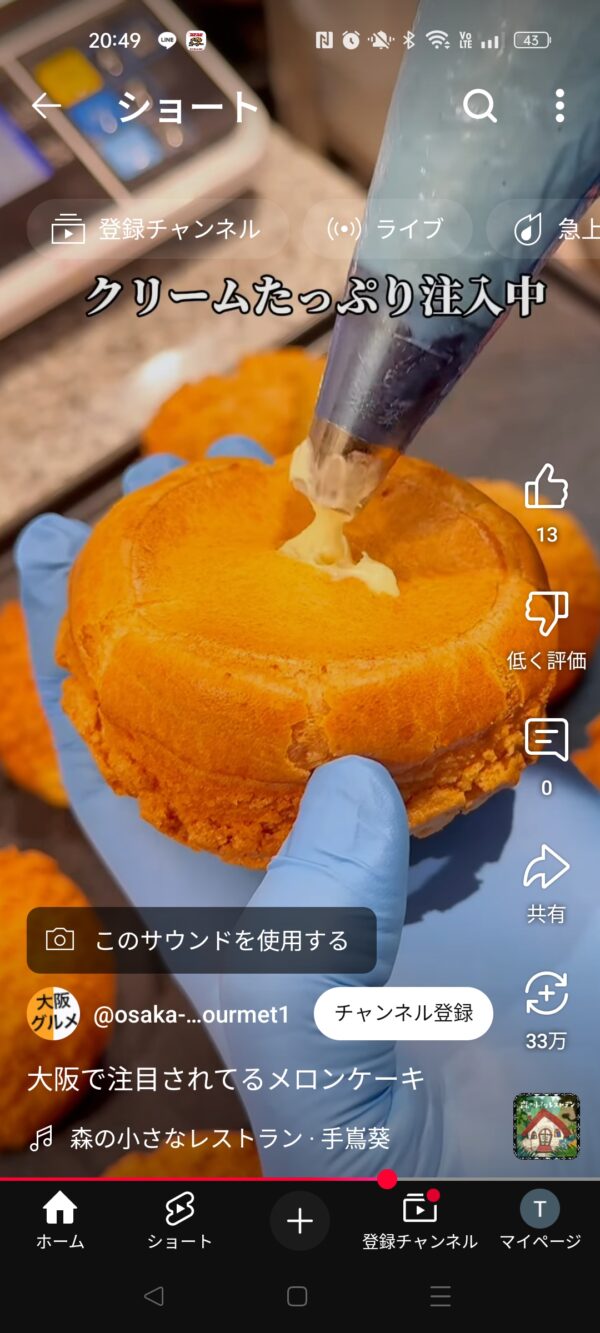Open the three-dot overflow menu

click(x=559, y=105)
